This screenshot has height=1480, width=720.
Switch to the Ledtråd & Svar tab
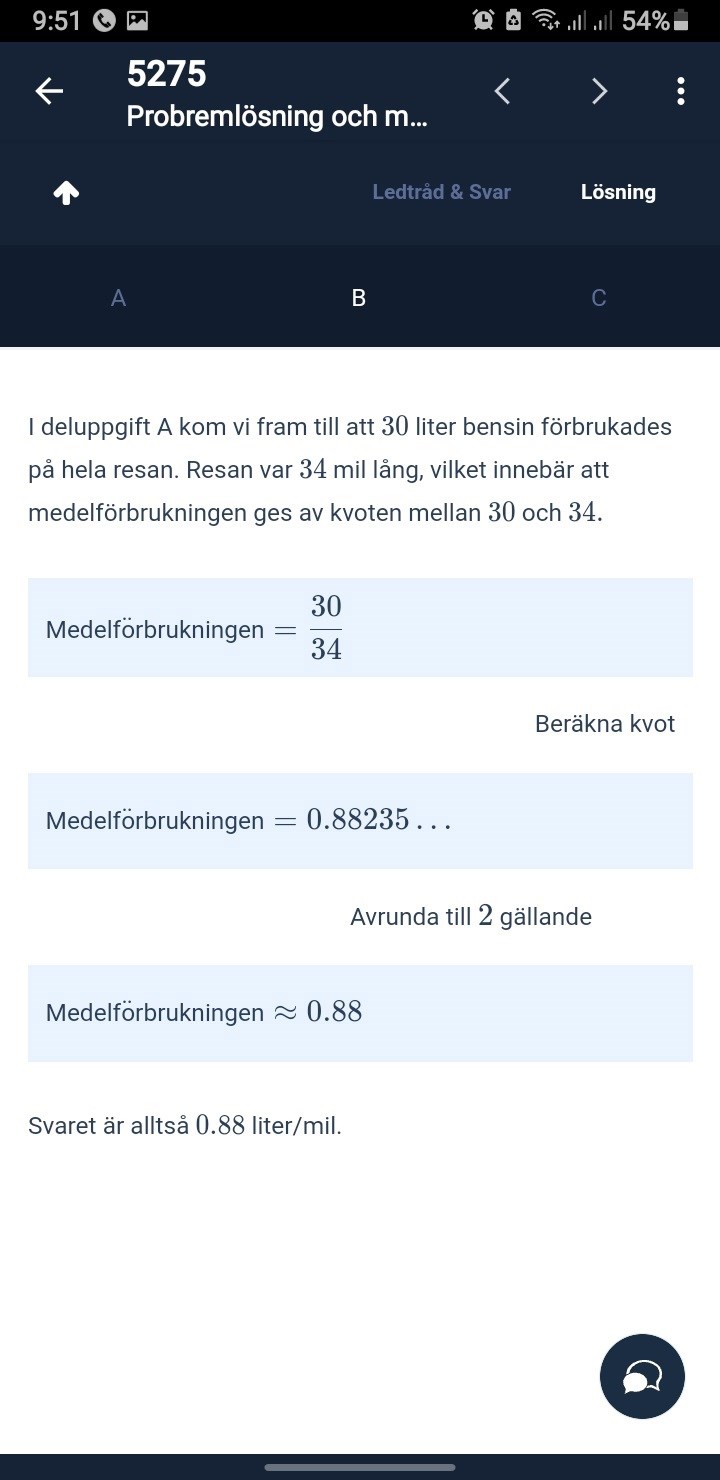point(441,192)
